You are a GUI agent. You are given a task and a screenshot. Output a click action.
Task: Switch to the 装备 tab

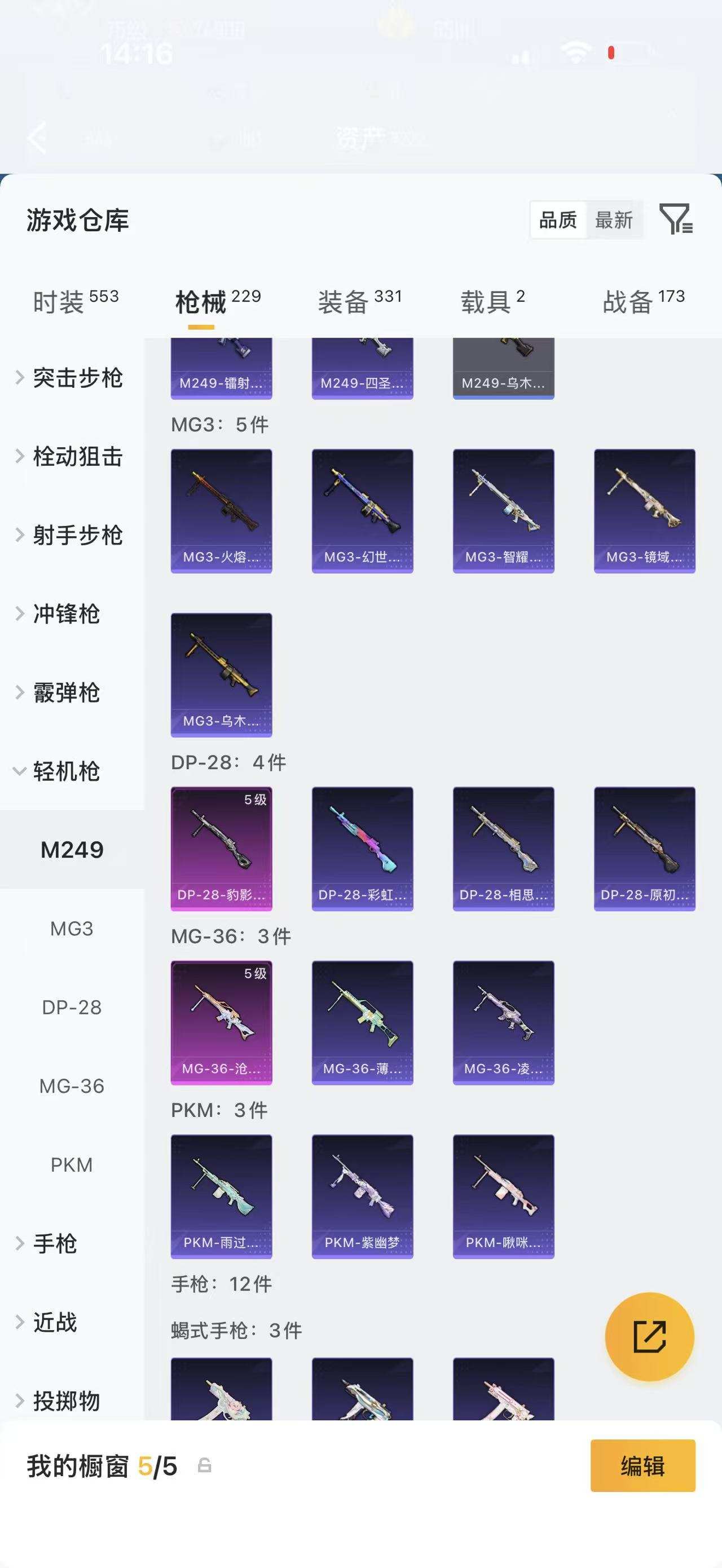pos(359,301)
